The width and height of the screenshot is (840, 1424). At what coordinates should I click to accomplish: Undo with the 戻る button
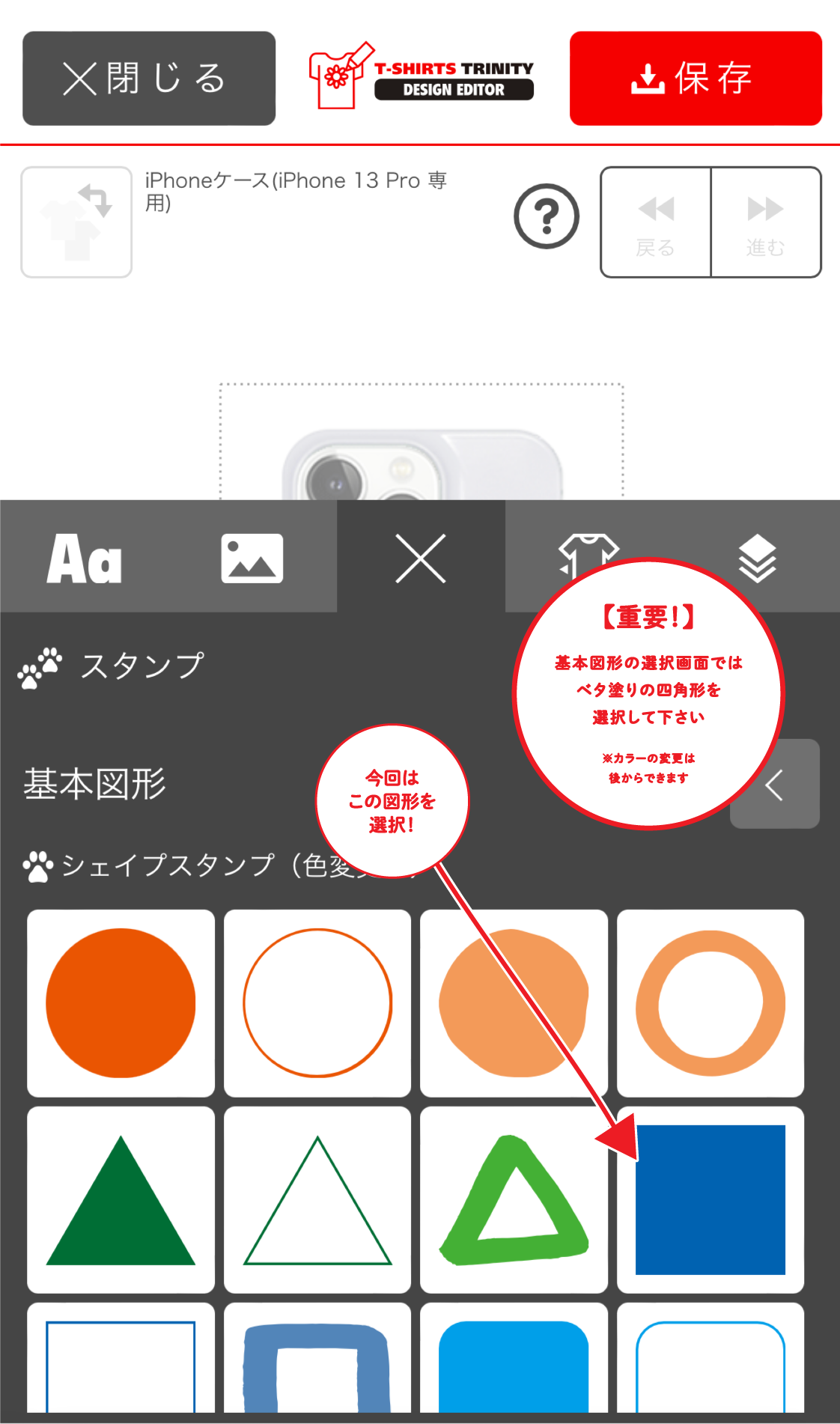[x=656, y=222]
